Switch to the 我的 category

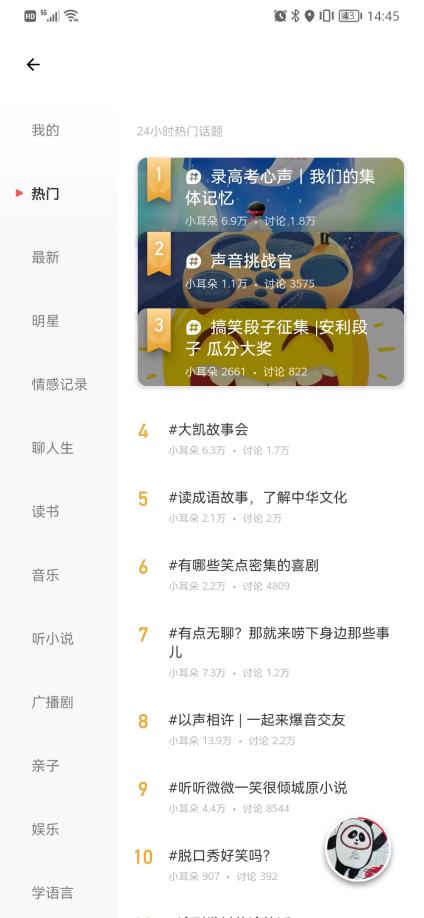pos(45,130)
